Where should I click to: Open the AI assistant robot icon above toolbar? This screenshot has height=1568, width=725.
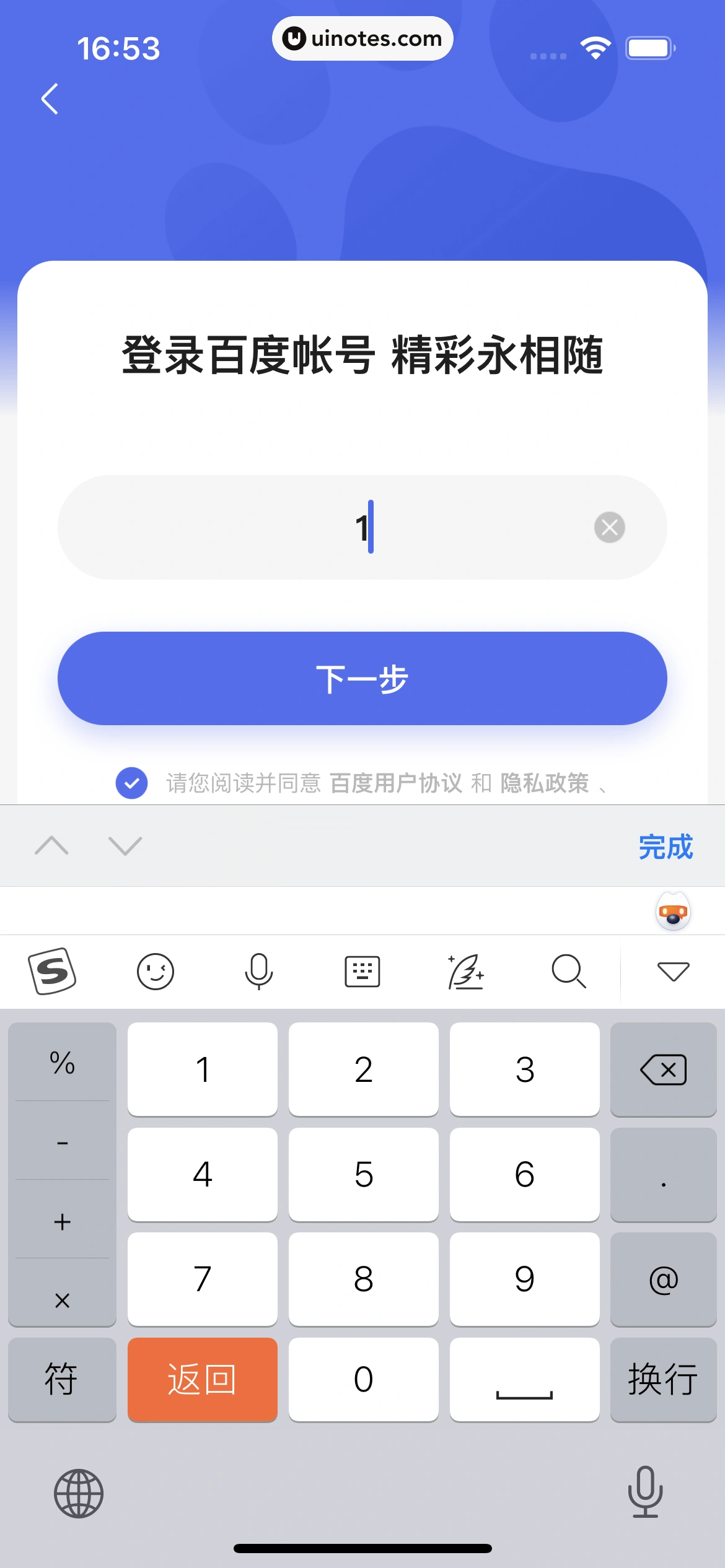tap(672, 912)
